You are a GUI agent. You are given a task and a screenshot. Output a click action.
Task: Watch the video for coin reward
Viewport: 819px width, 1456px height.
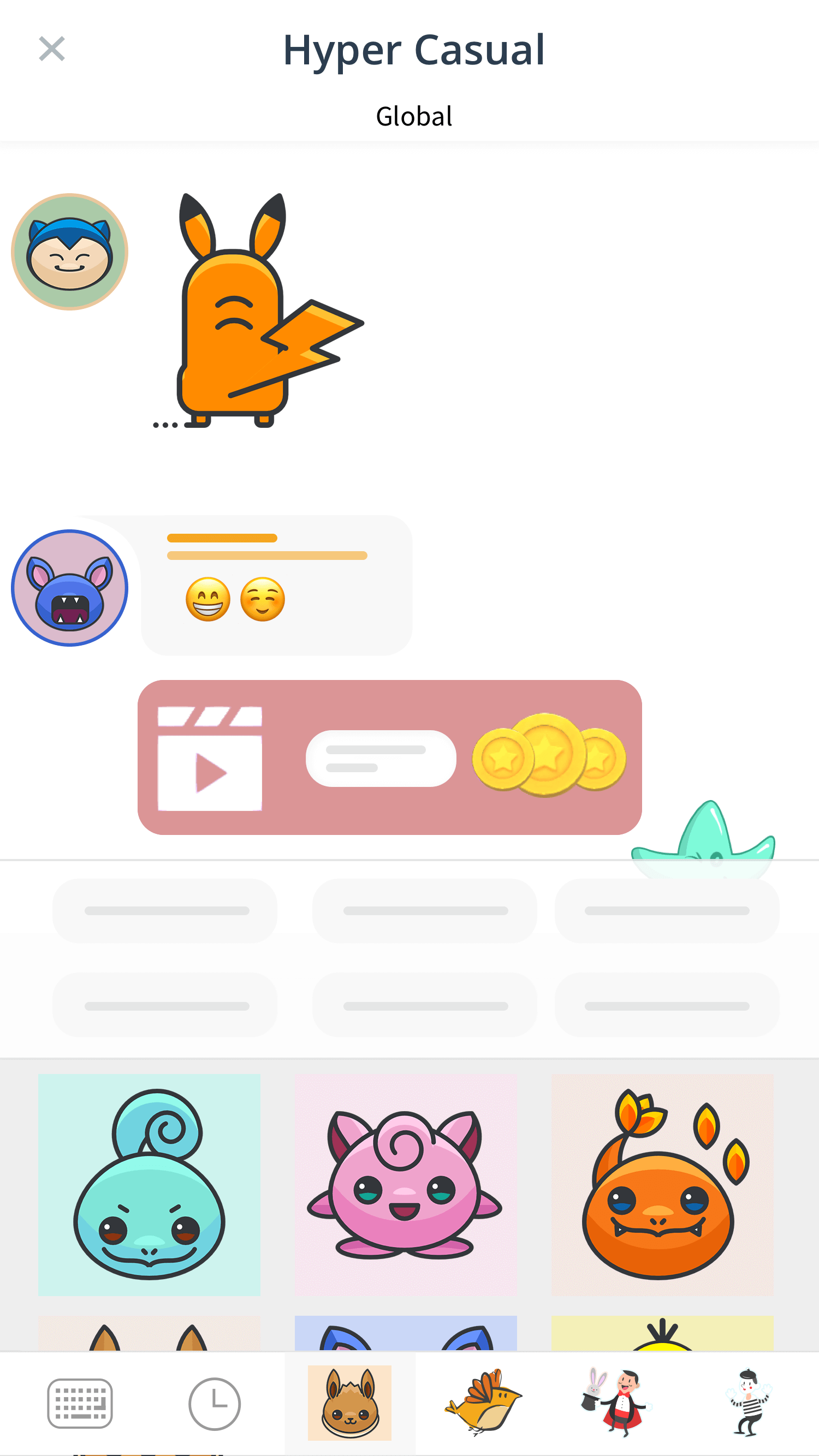[389, 757]
